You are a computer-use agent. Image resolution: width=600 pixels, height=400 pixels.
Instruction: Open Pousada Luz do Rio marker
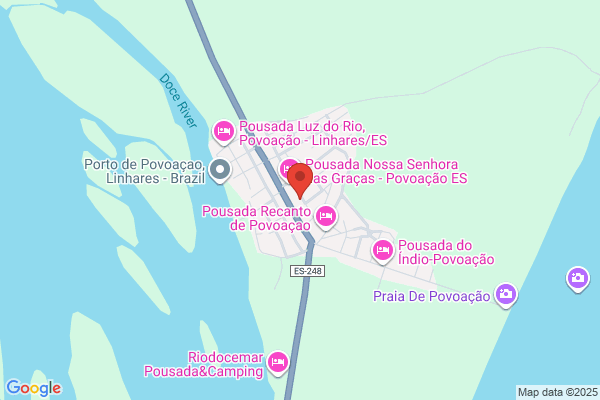(x=223, y=132)
